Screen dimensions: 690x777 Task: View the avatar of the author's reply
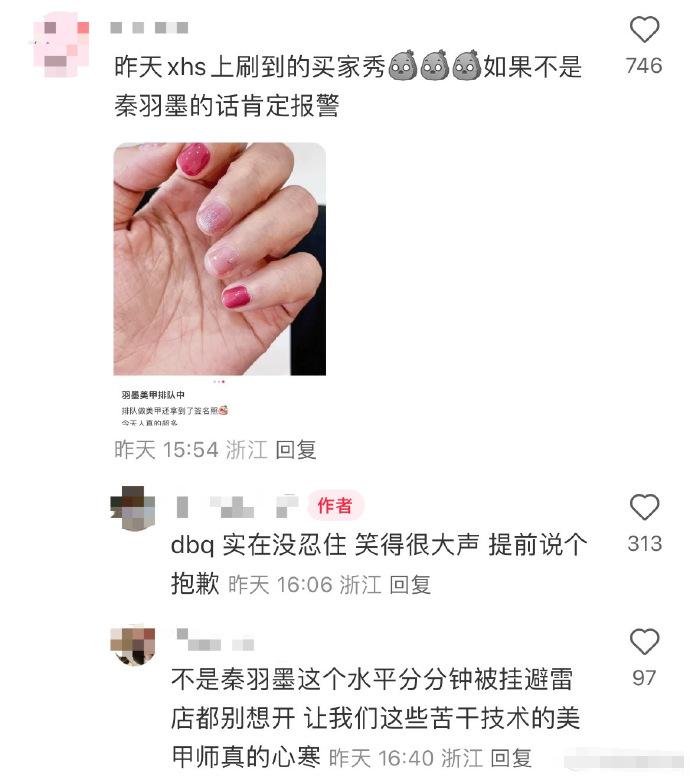[x=132, y=508]
